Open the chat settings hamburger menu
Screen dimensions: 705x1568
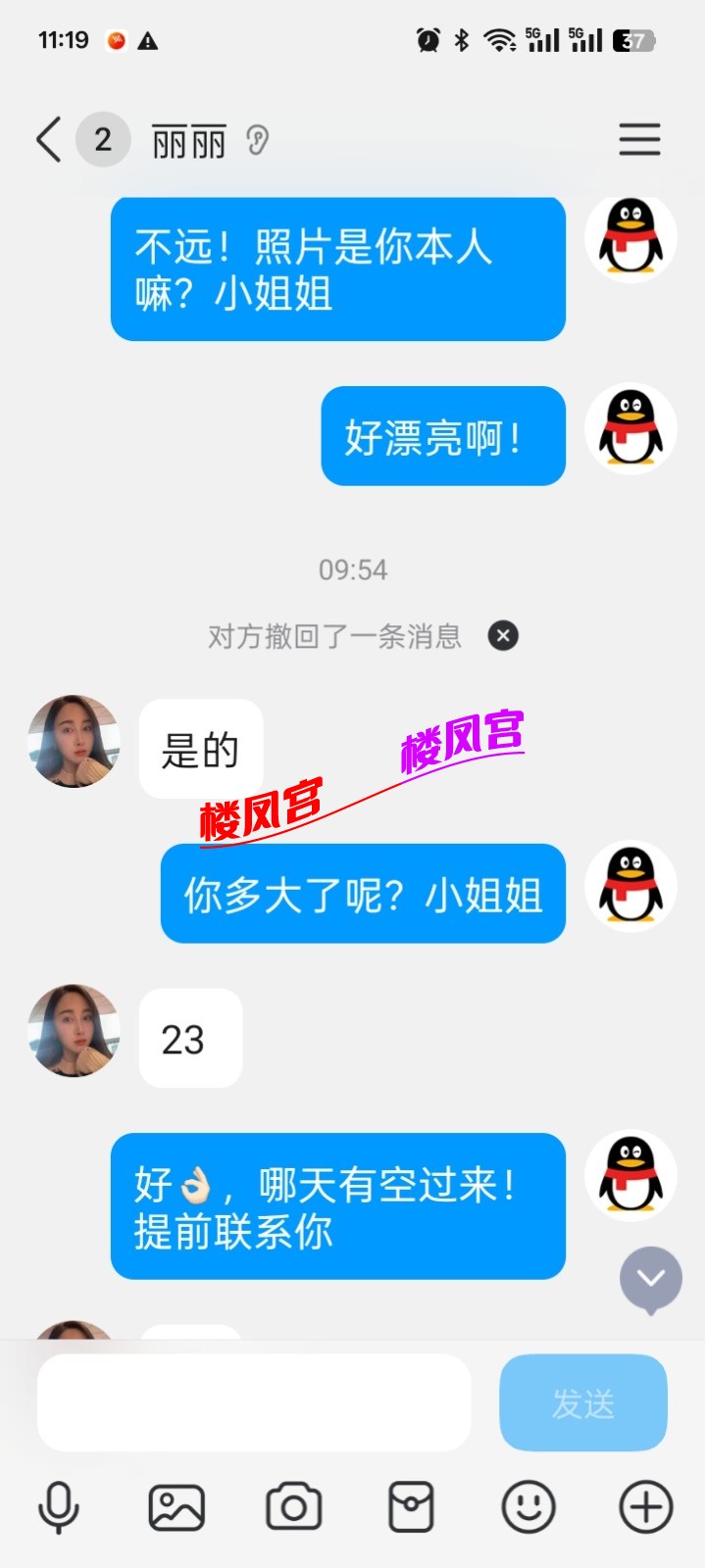(x=639, y=139)
